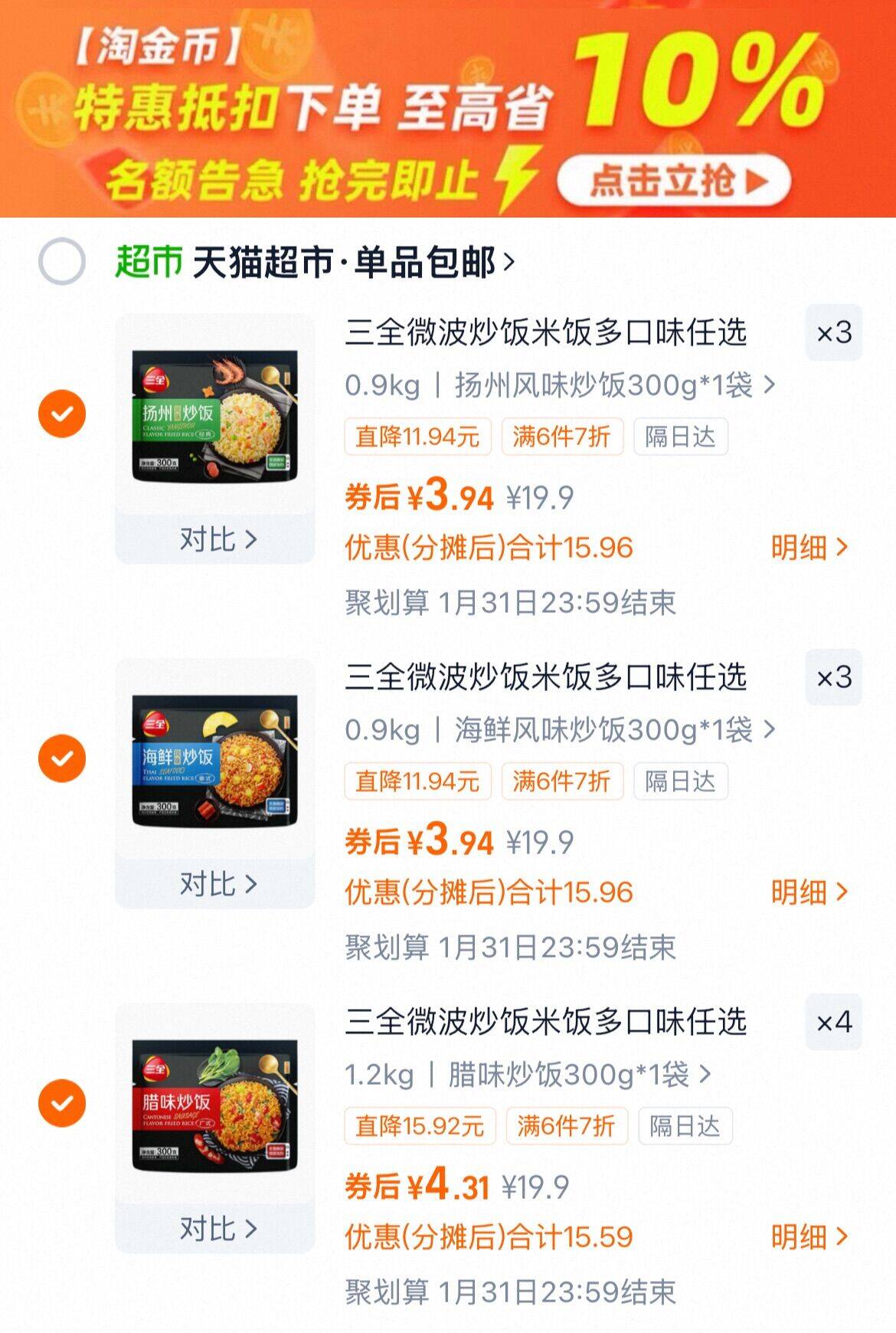Image resolution: width=896 pixels, height=1333 pixels.
Task: Change the 海鲜风味炒饭300g*1袋 specification
Action: pos(614,730)
